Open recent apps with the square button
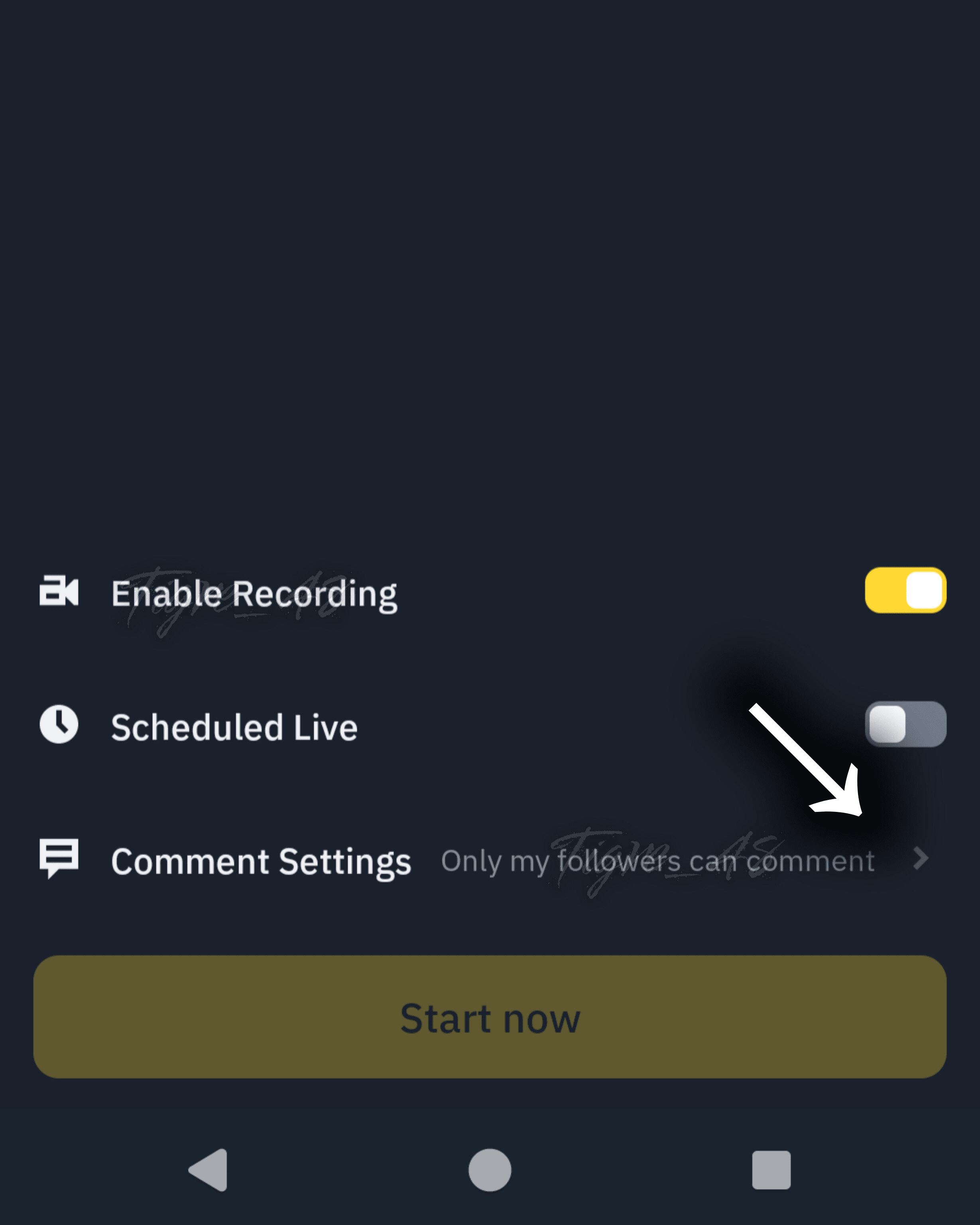This screenshot has width=980, height=1225. click(771, 1170)
